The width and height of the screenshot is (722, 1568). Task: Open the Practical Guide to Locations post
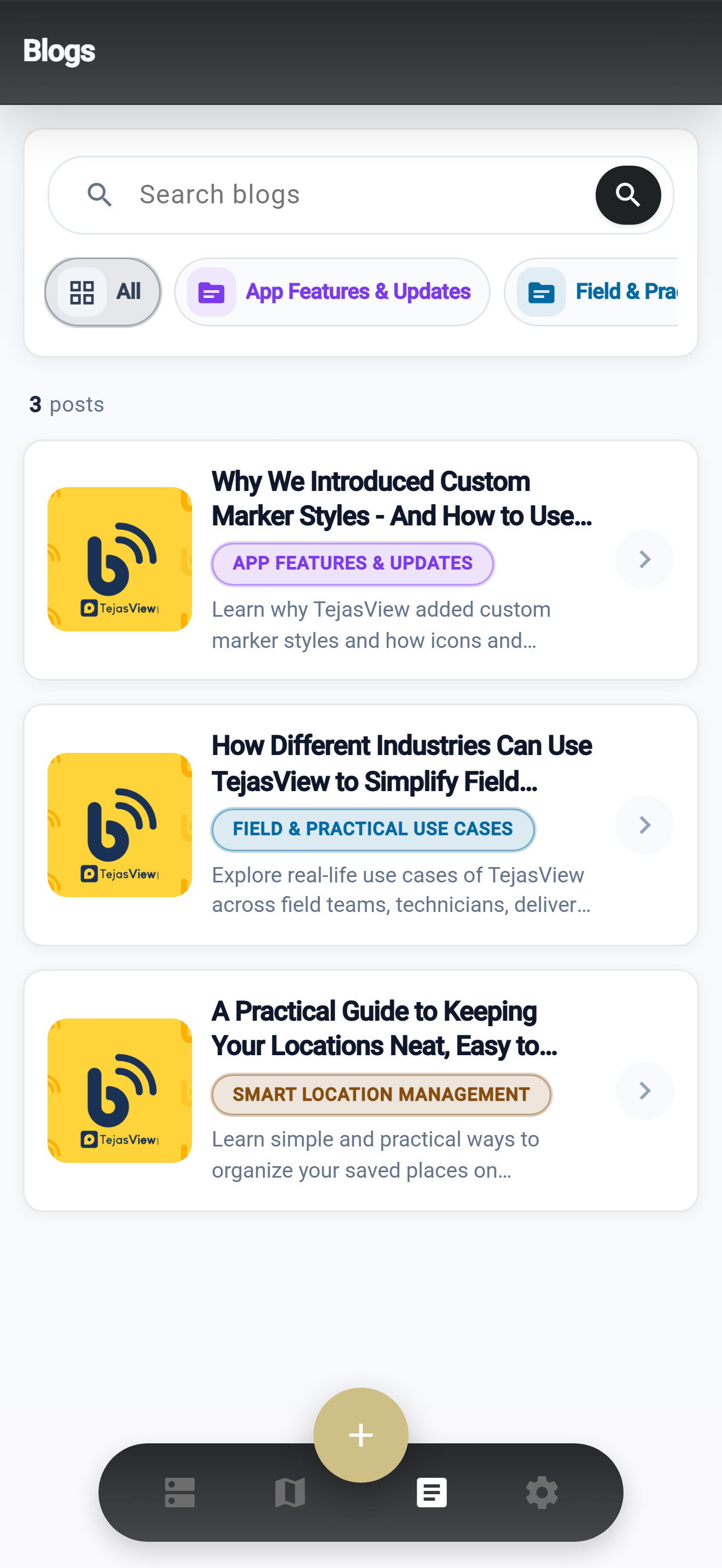click(x=360, y=1090)
